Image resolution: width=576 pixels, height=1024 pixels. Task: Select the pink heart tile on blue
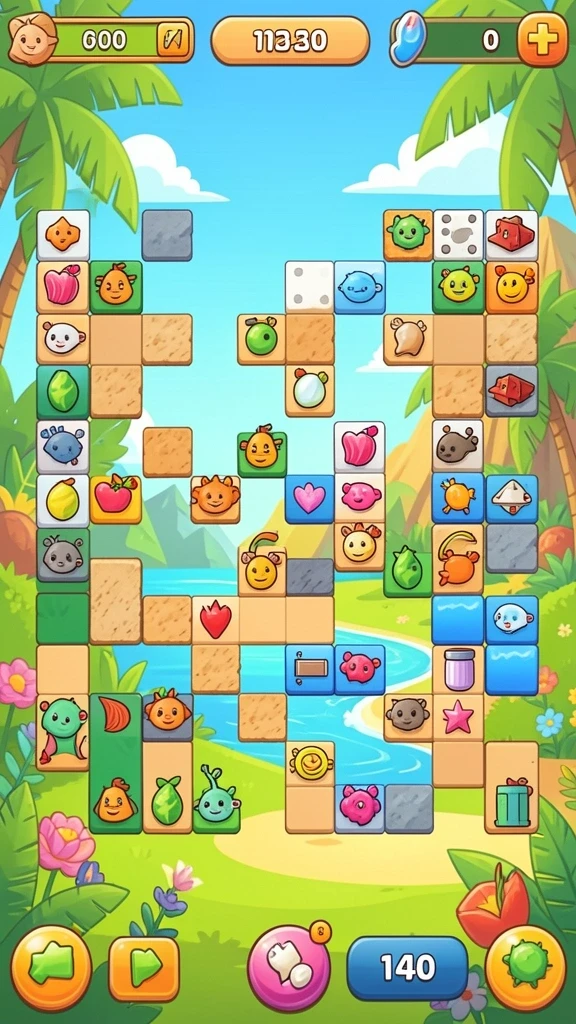pos(309,499)
